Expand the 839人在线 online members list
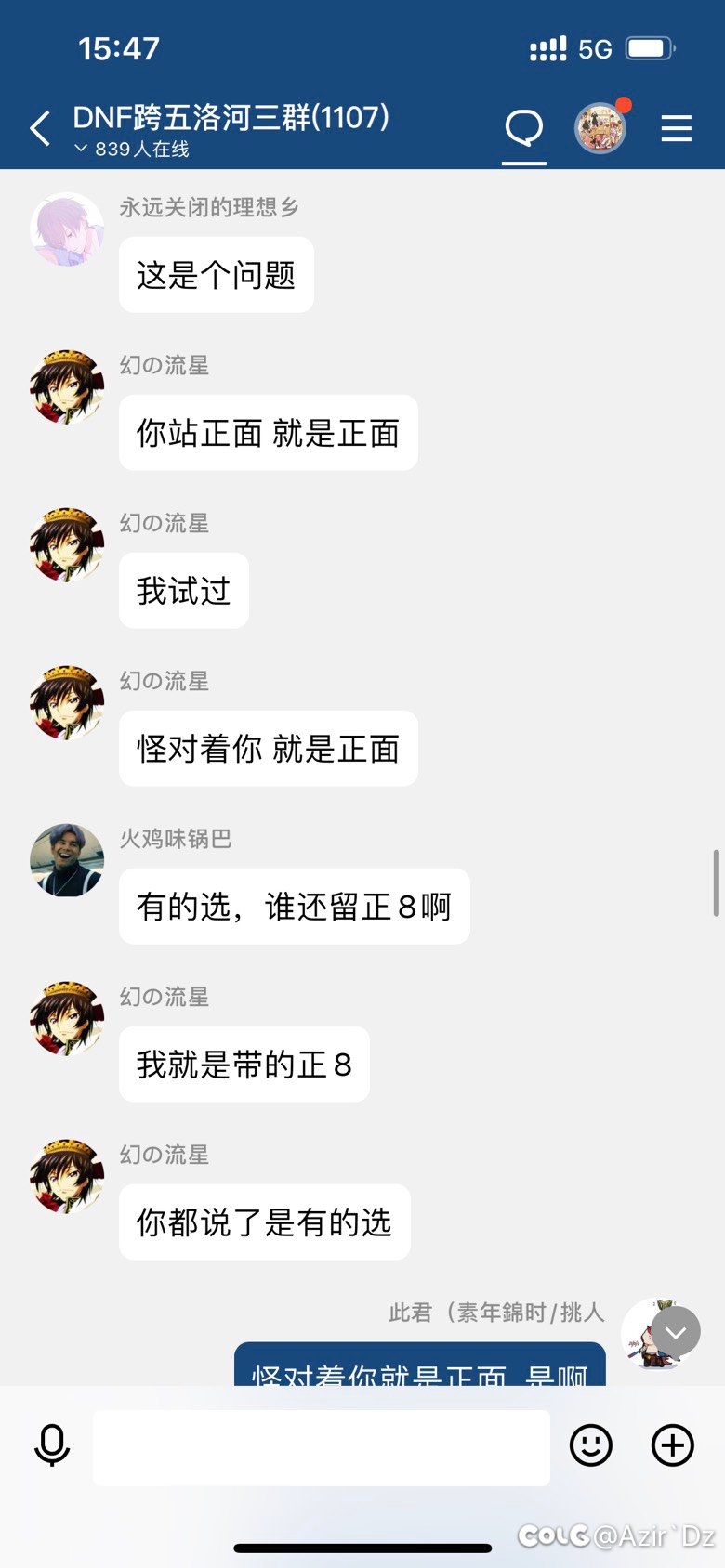Image resolution: width=725 pixels, height=1568 pixels. [132, 150]
